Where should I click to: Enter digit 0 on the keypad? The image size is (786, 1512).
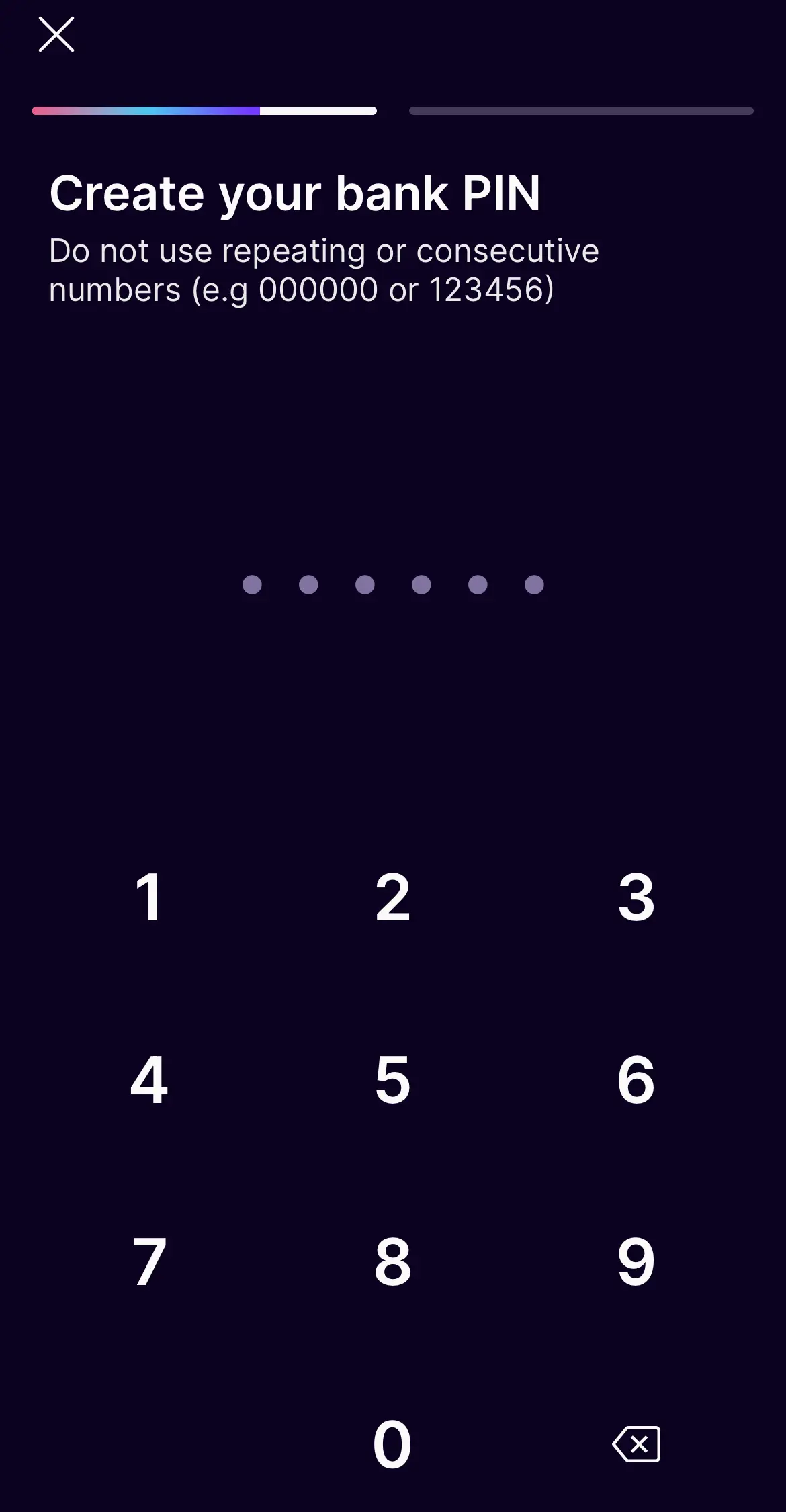pyautogui.click(x=393, y=1444)
